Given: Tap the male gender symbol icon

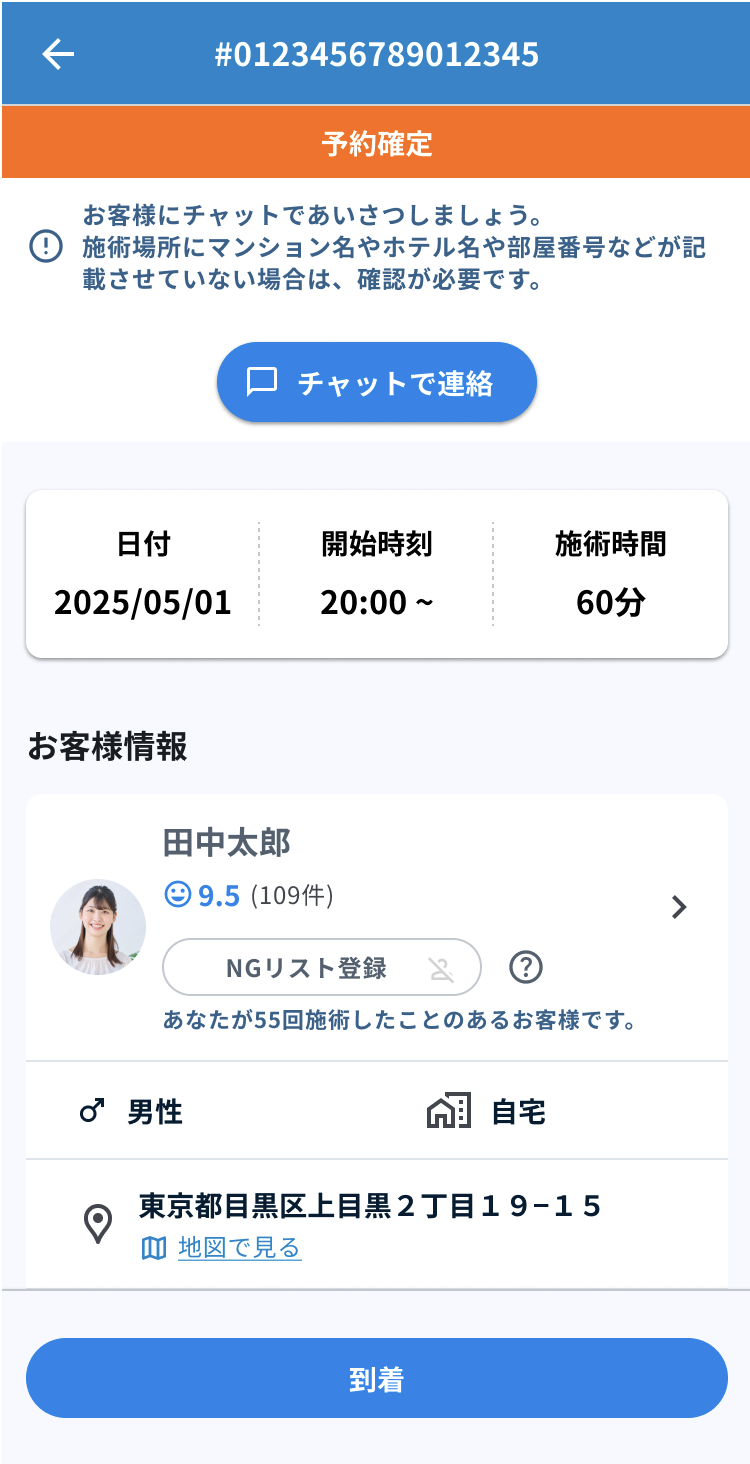Looking at the screenshot, I should (93, 1110).
